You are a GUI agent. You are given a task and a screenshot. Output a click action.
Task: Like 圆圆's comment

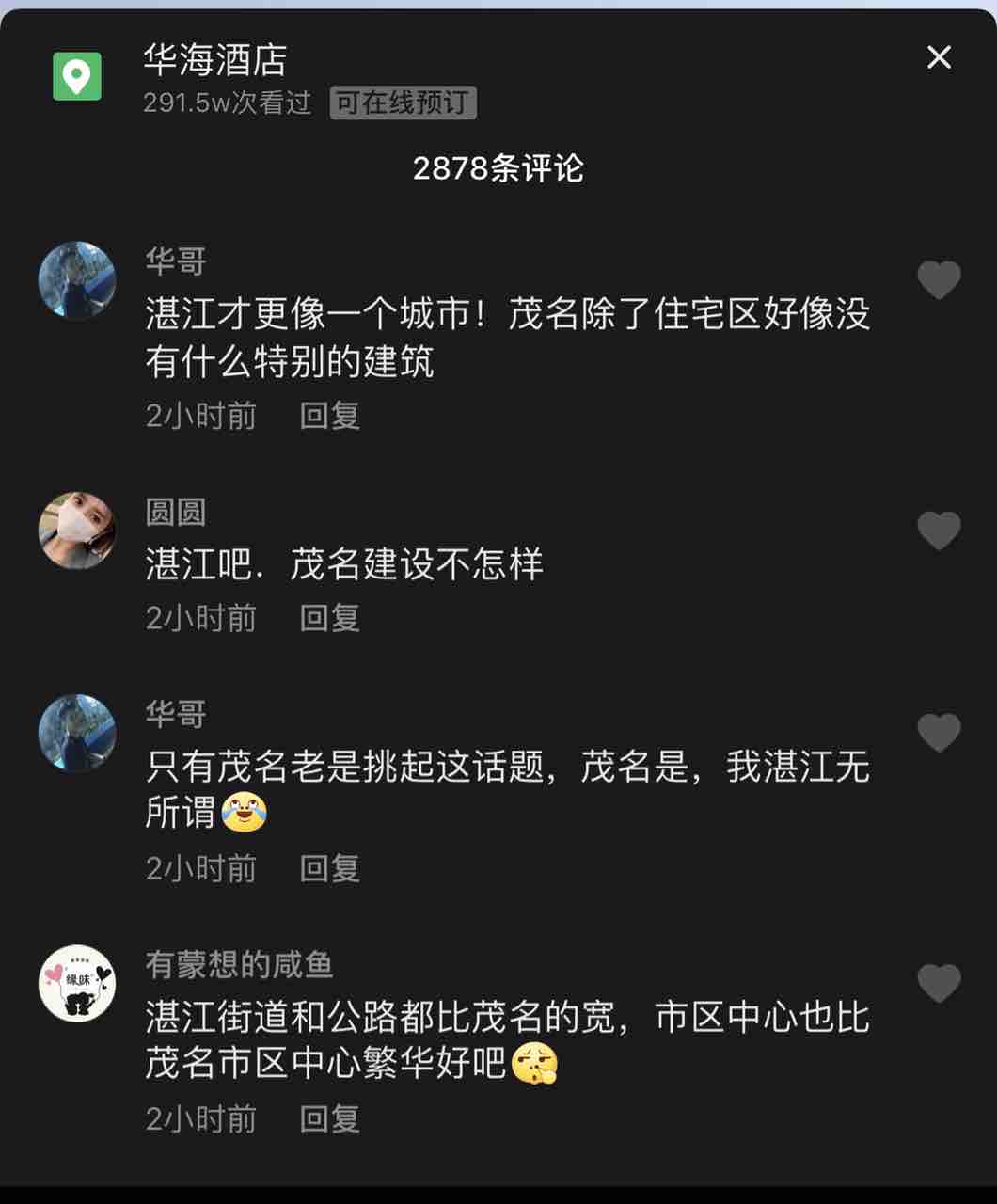click(x=939, y=531)
